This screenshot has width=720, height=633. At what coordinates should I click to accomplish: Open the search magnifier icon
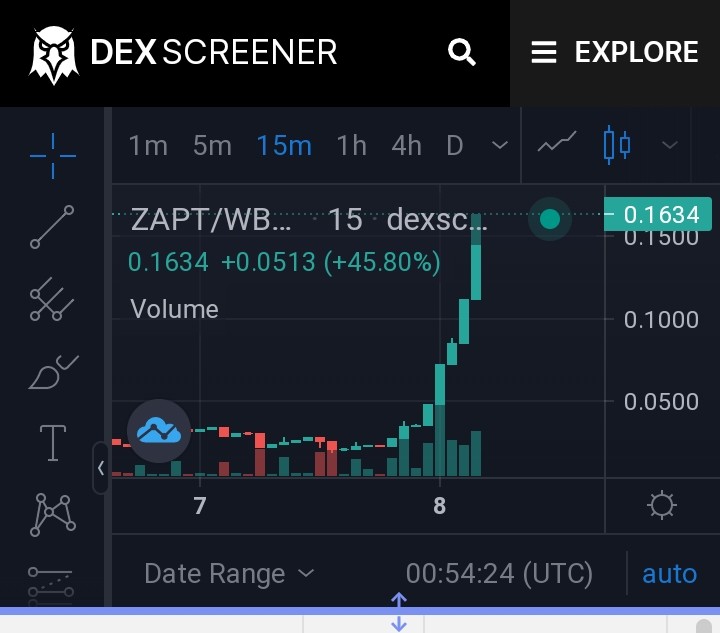coord(461,52)
